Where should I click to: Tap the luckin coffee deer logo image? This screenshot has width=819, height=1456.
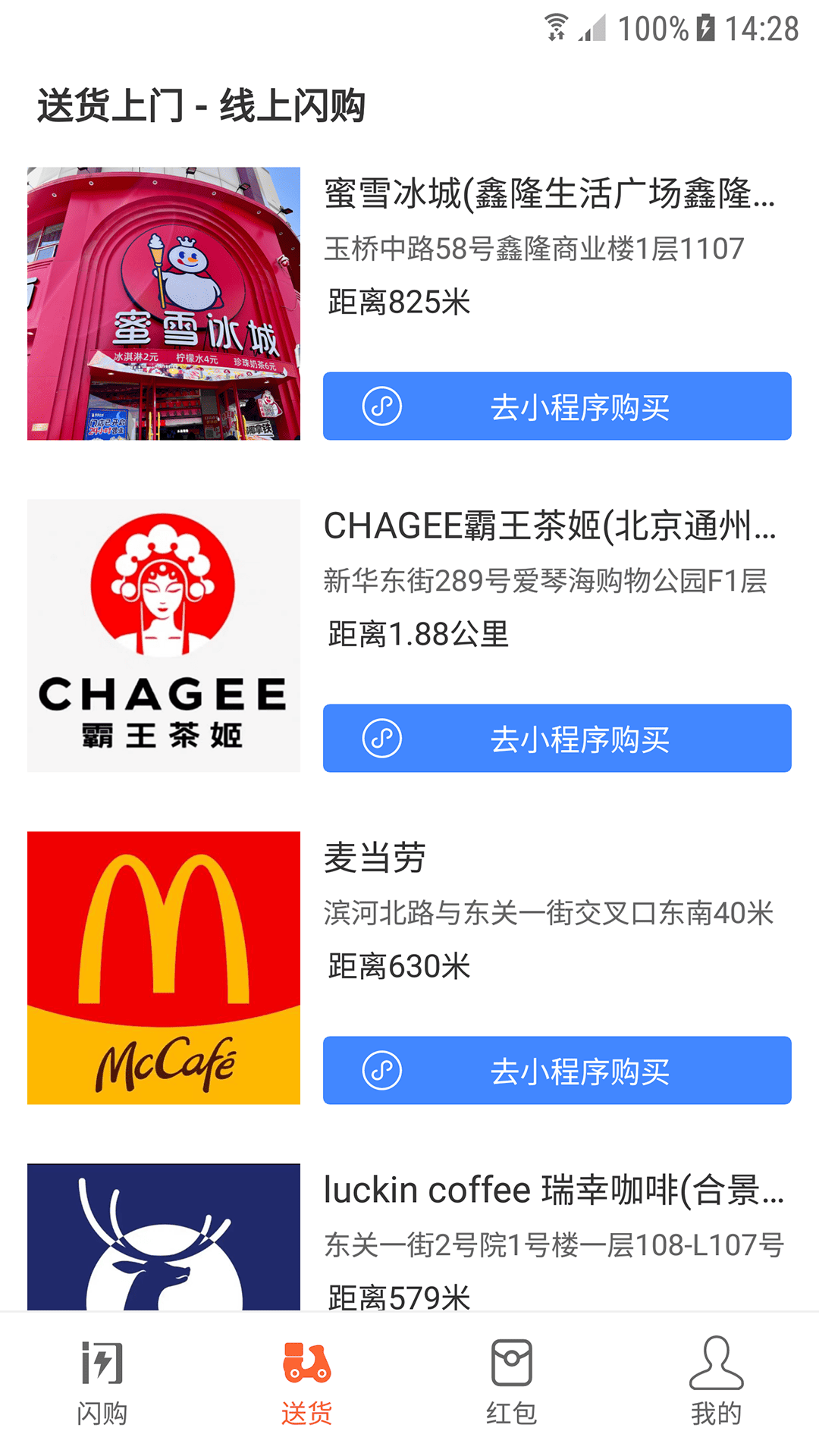163,1244
